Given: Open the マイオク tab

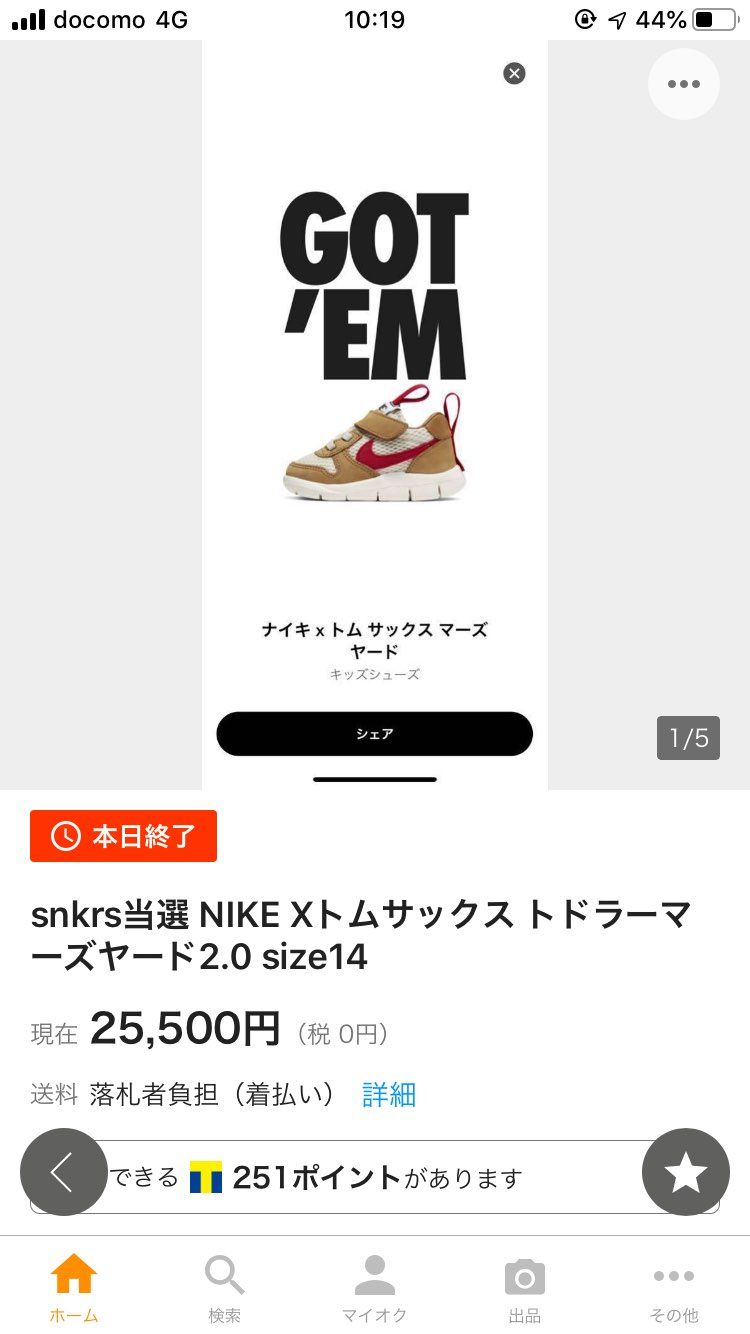Looking at the screenshot, I should 375,1288.
